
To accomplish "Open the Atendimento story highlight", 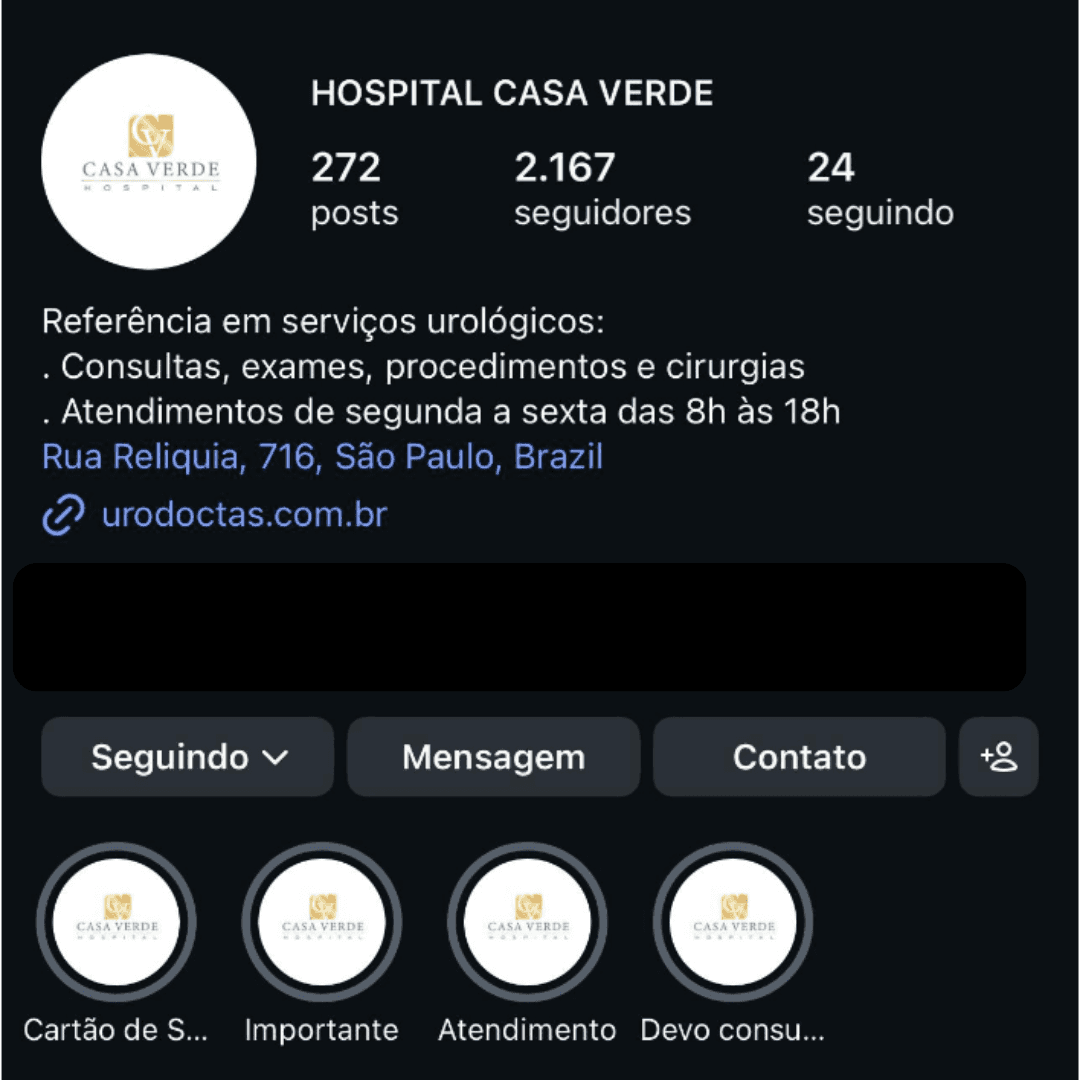I will 527,922.
